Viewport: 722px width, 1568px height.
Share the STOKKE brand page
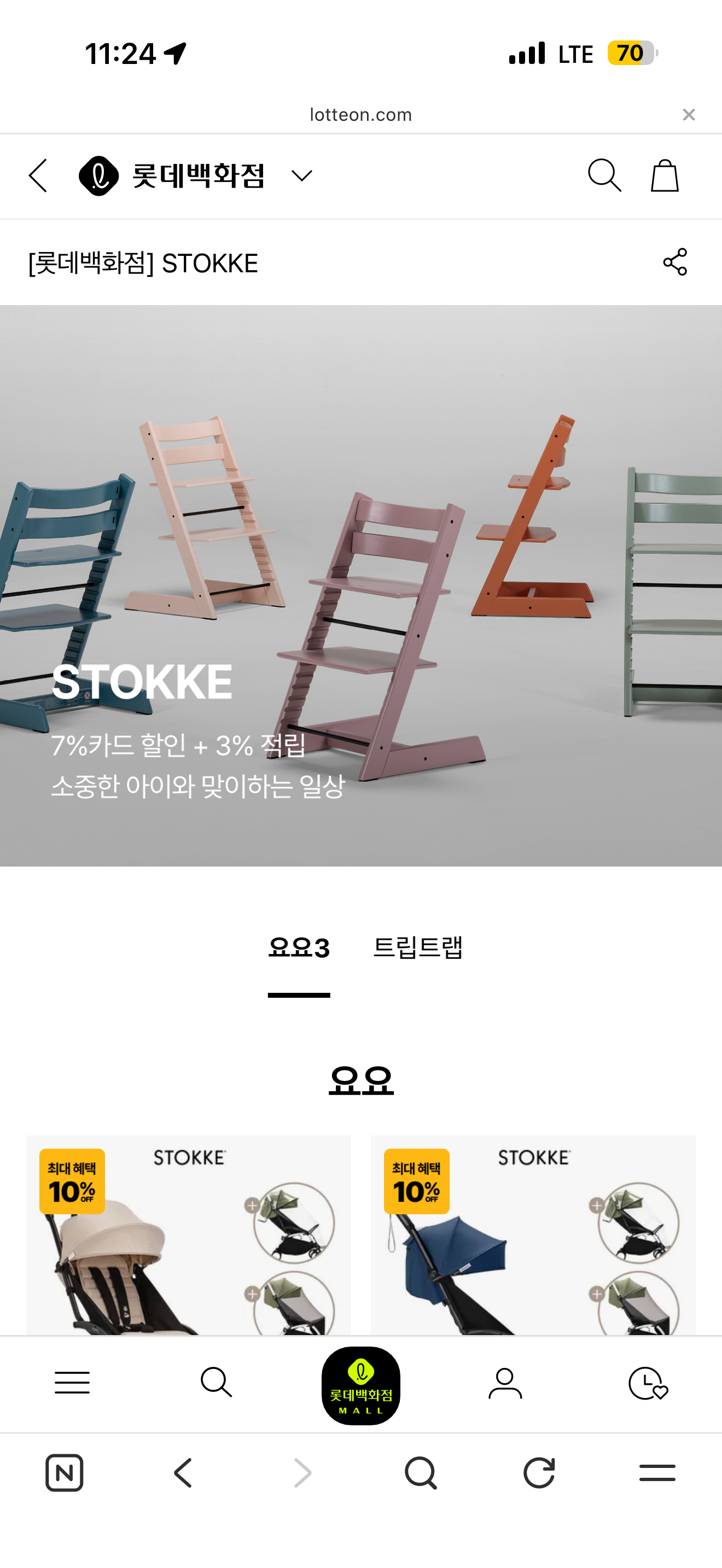[674, 262]
